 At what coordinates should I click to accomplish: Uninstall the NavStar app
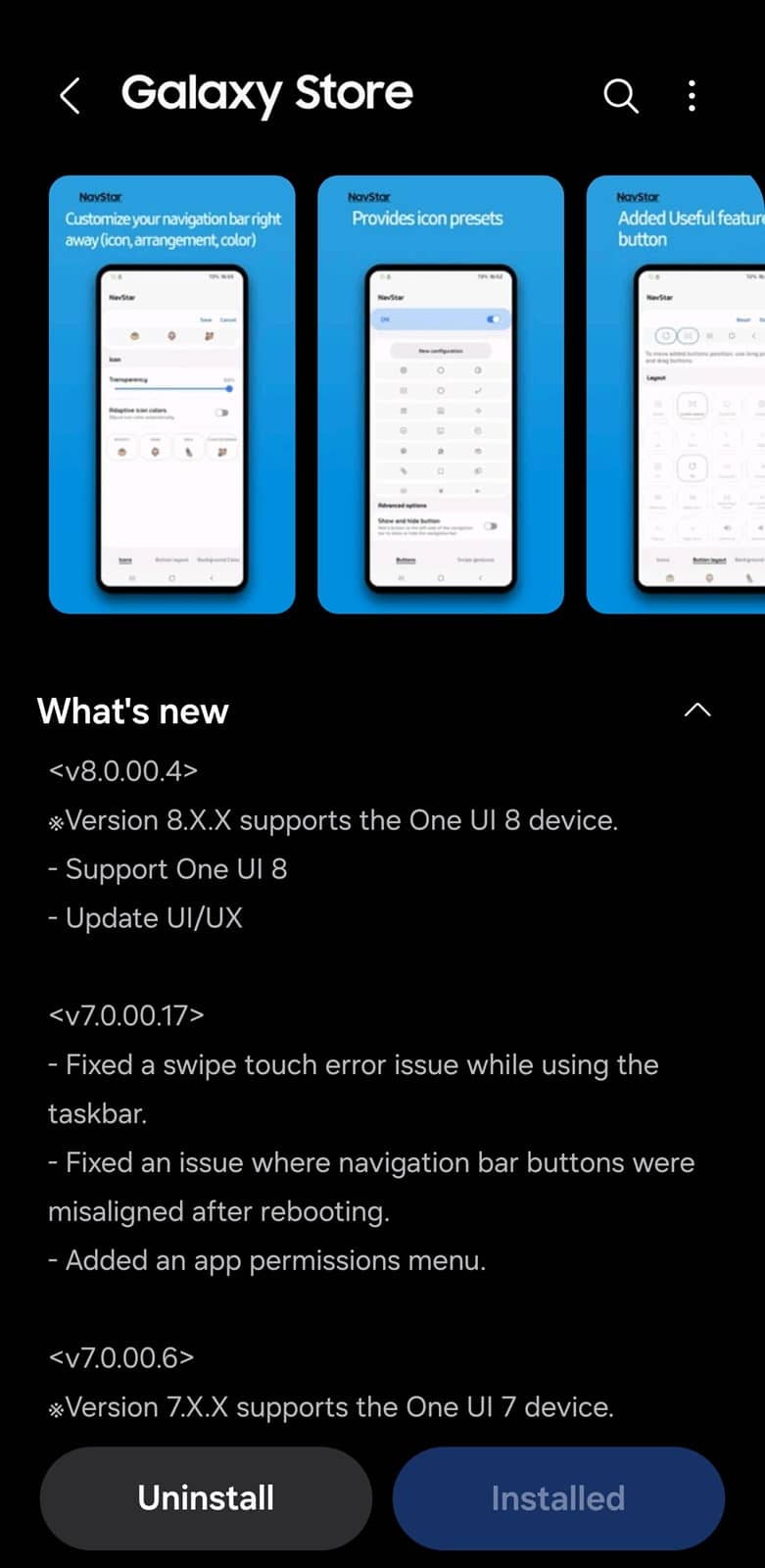click(x=206, y=1497)
